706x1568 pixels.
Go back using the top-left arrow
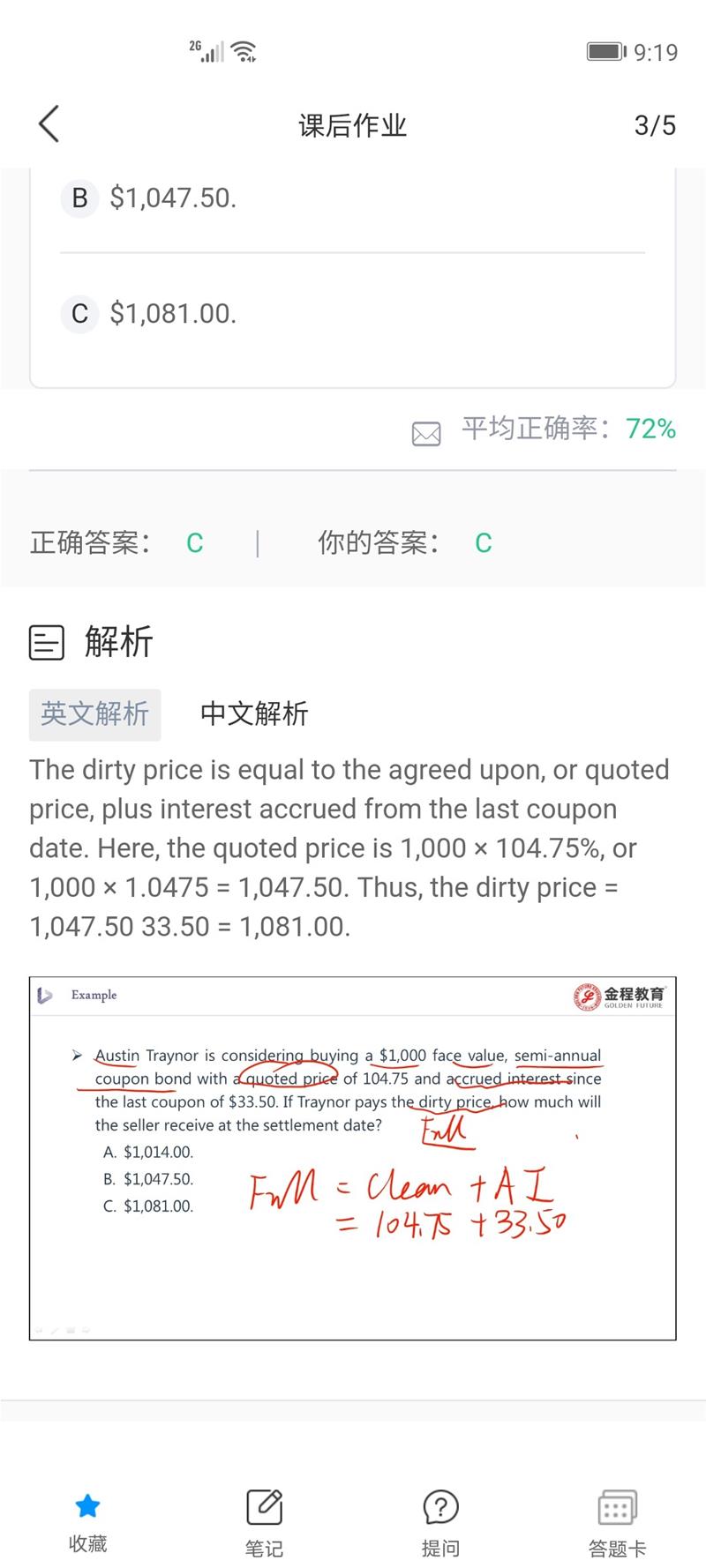49,124
